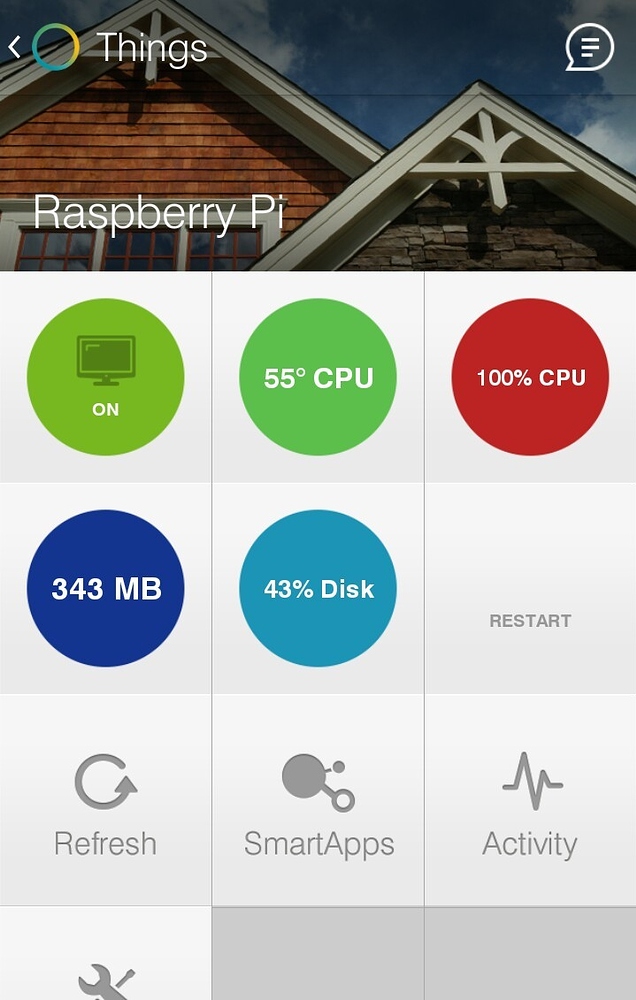
Task: Open SmartApps for this device
Action: point(318,801)
